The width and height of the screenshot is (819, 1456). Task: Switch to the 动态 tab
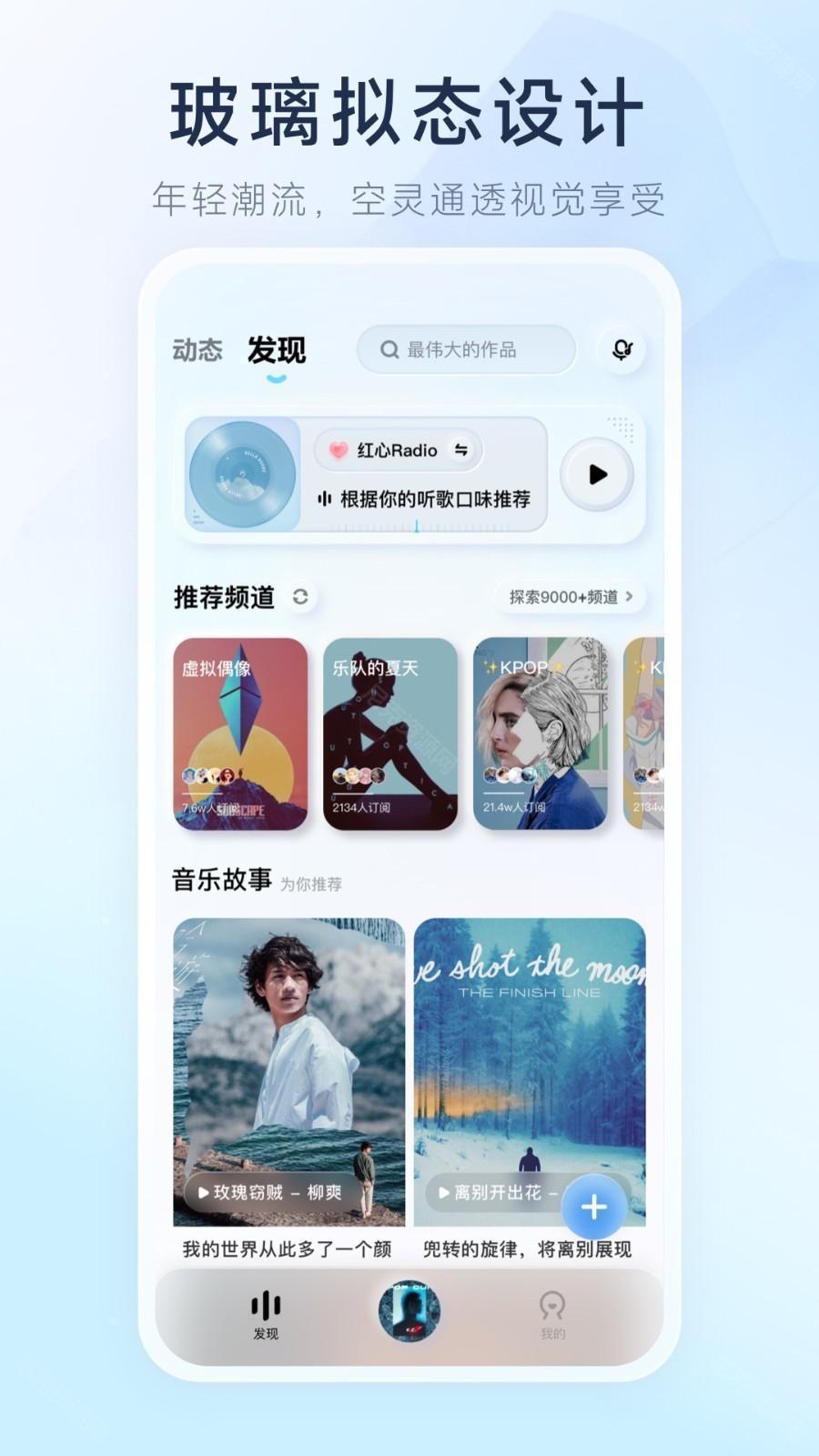[x=199, y=349]
